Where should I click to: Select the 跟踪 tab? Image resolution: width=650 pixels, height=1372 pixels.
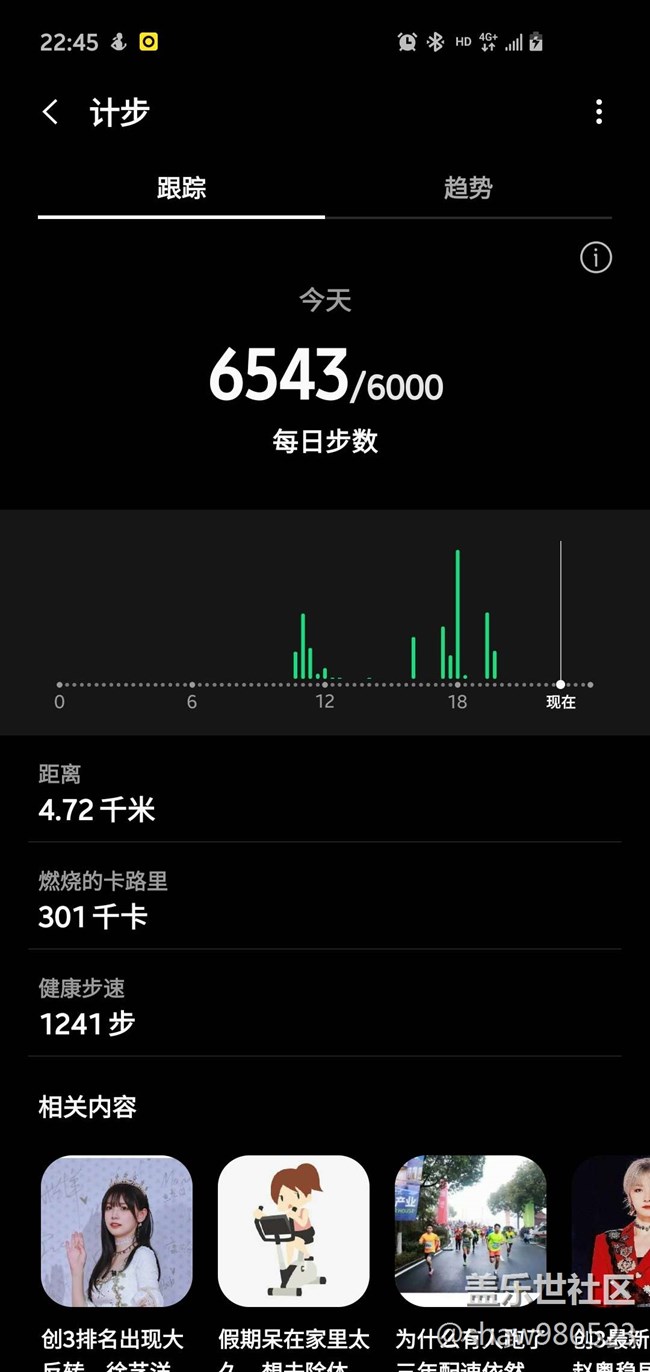pos(181,188)
